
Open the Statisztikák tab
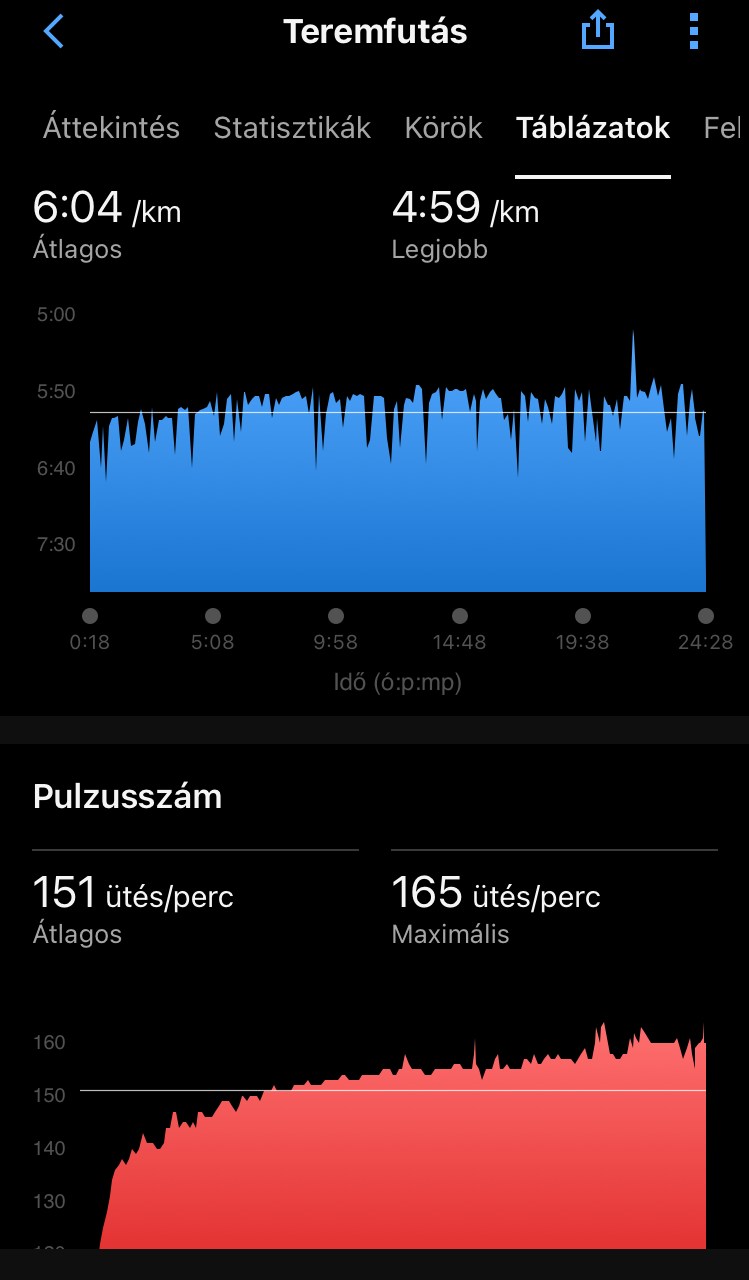(292, 128)
